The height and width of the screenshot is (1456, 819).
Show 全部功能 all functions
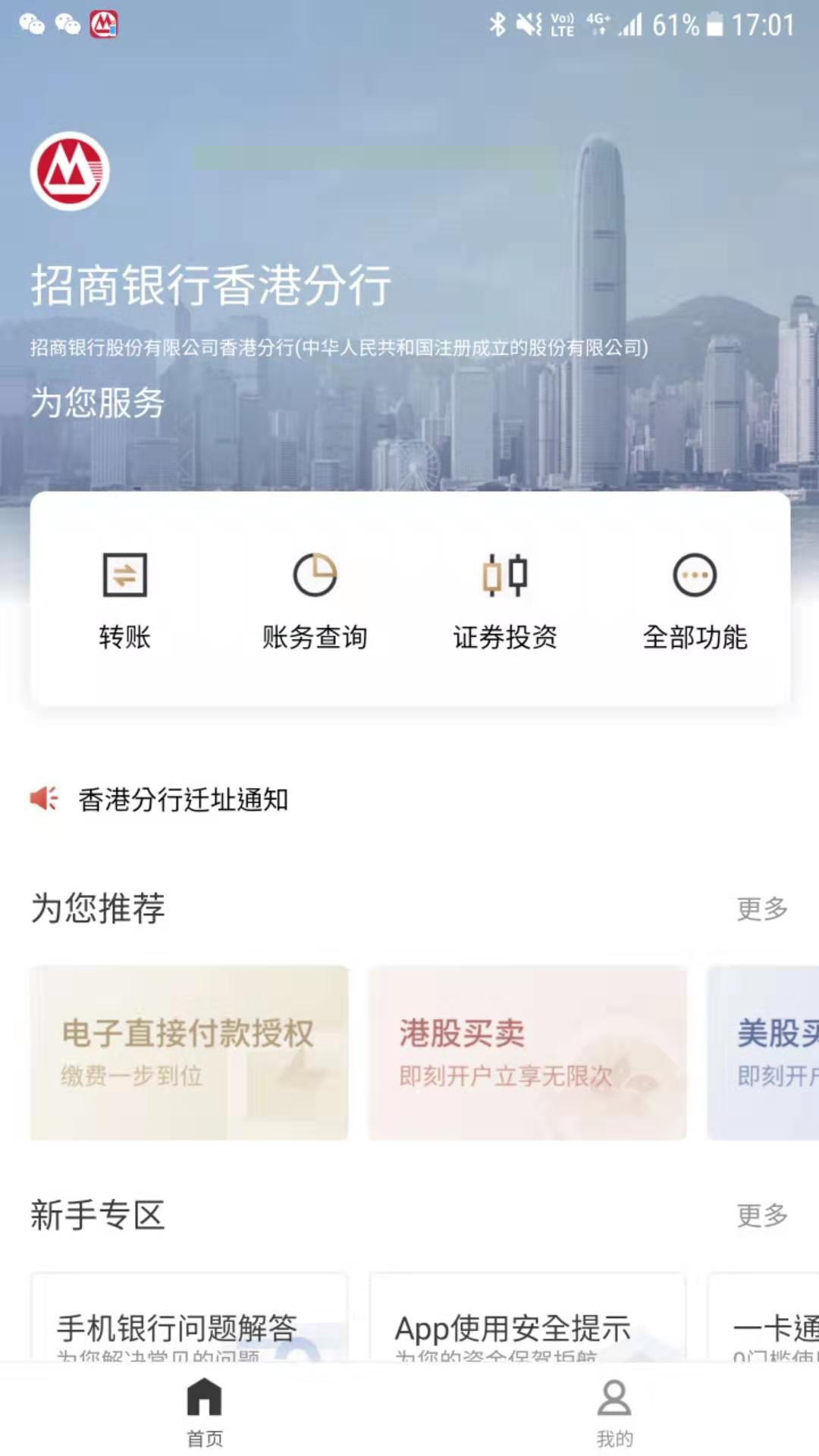695,599
